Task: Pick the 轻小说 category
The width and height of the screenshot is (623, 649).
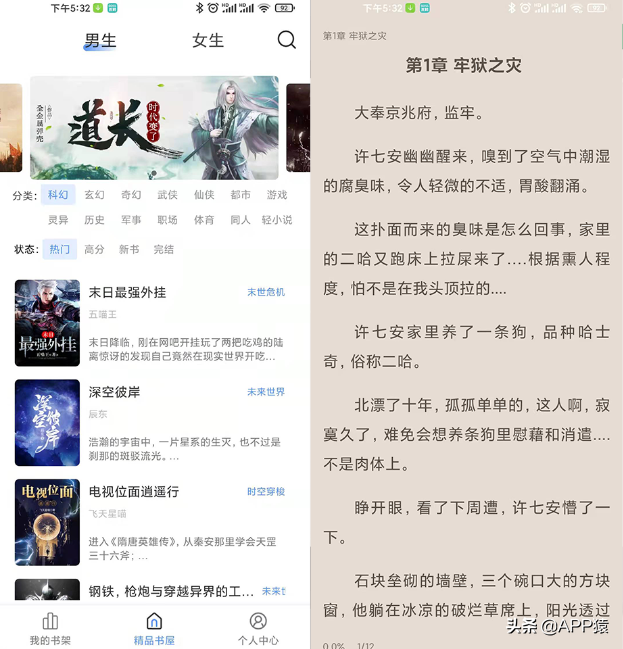Action: coord(277,220)
